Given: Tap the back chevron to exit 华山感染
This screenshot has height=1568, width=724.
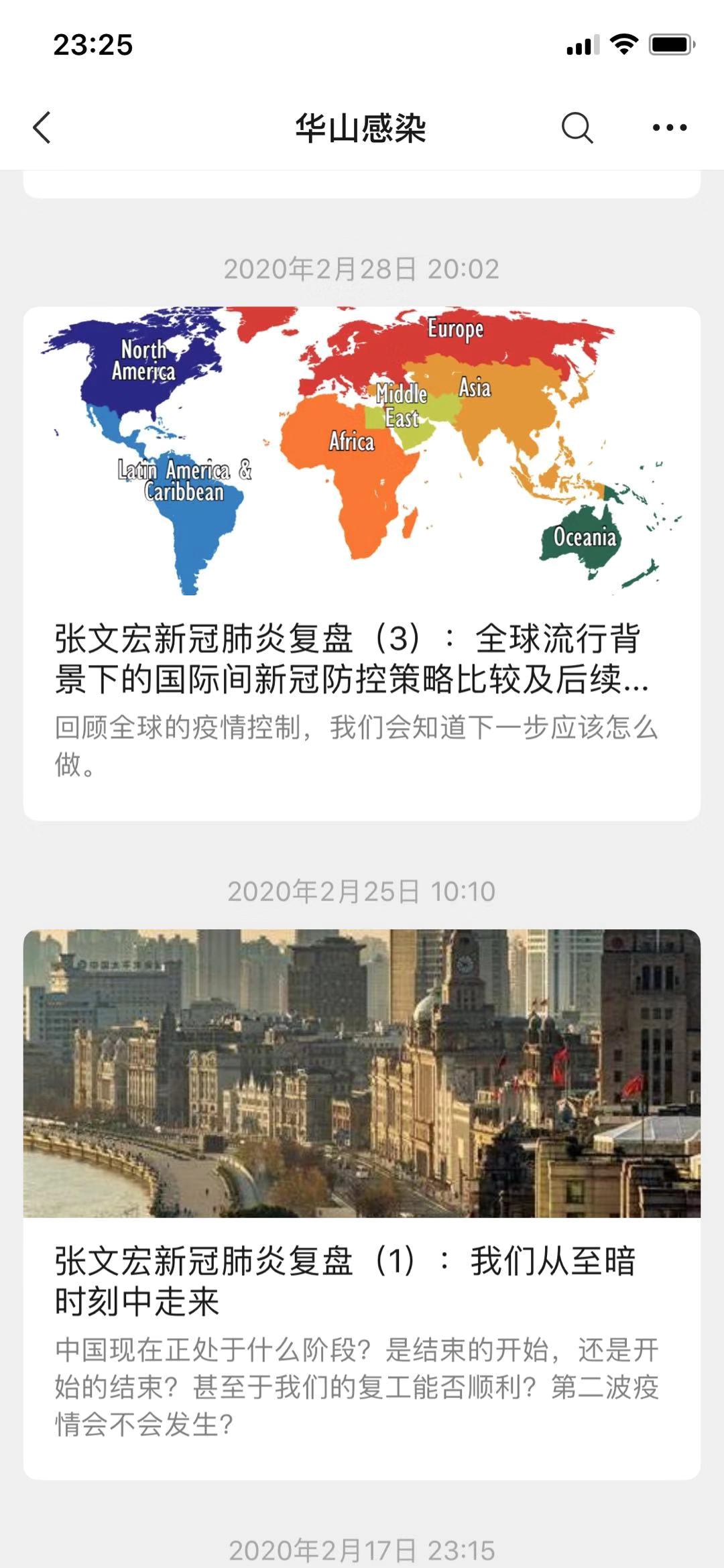Looking at the screenshot, I should (x=42, y=126).
